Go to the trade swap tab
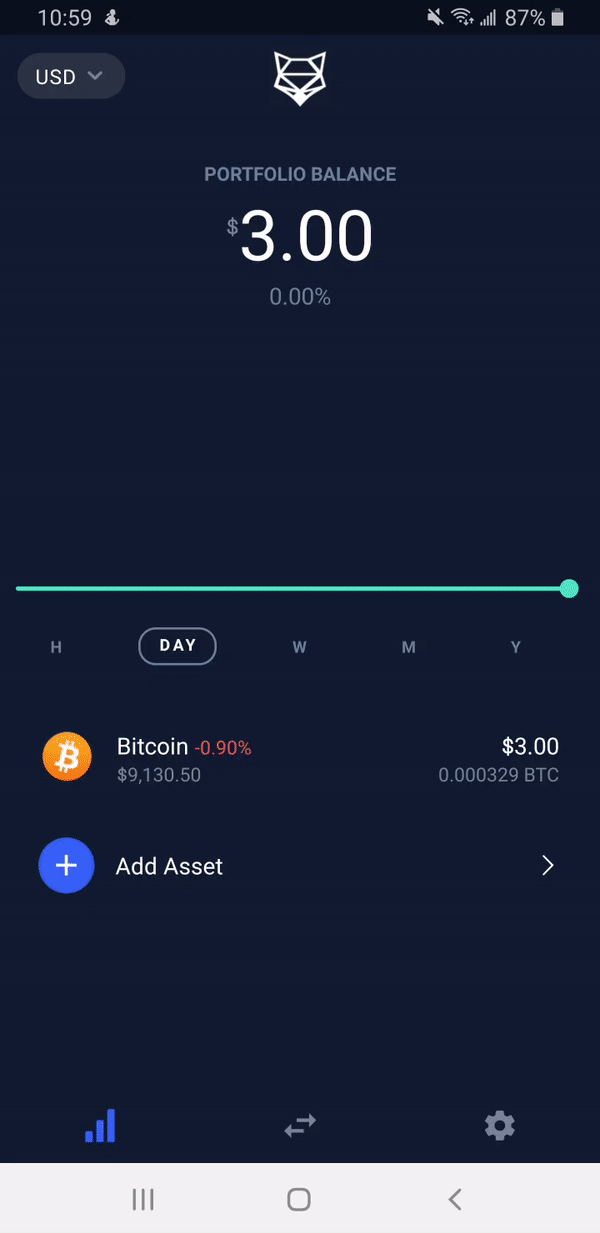The width and height of the screenshot is (600, 1233). 300,1127
